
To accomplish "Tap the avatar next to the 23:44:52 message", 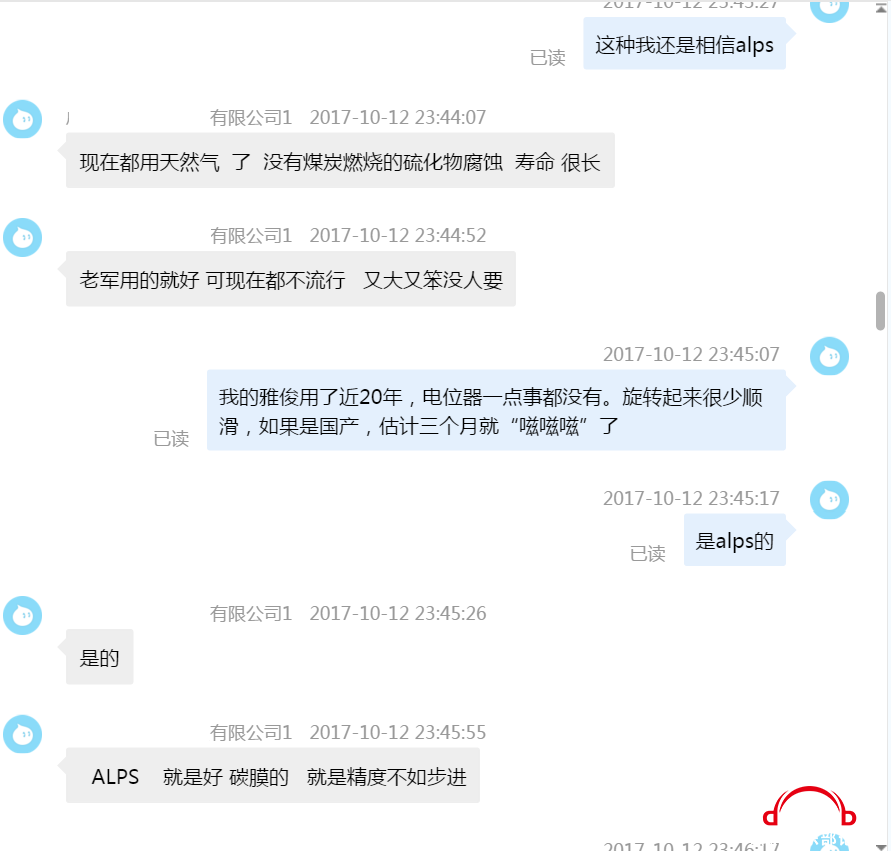I will [22, 237].
